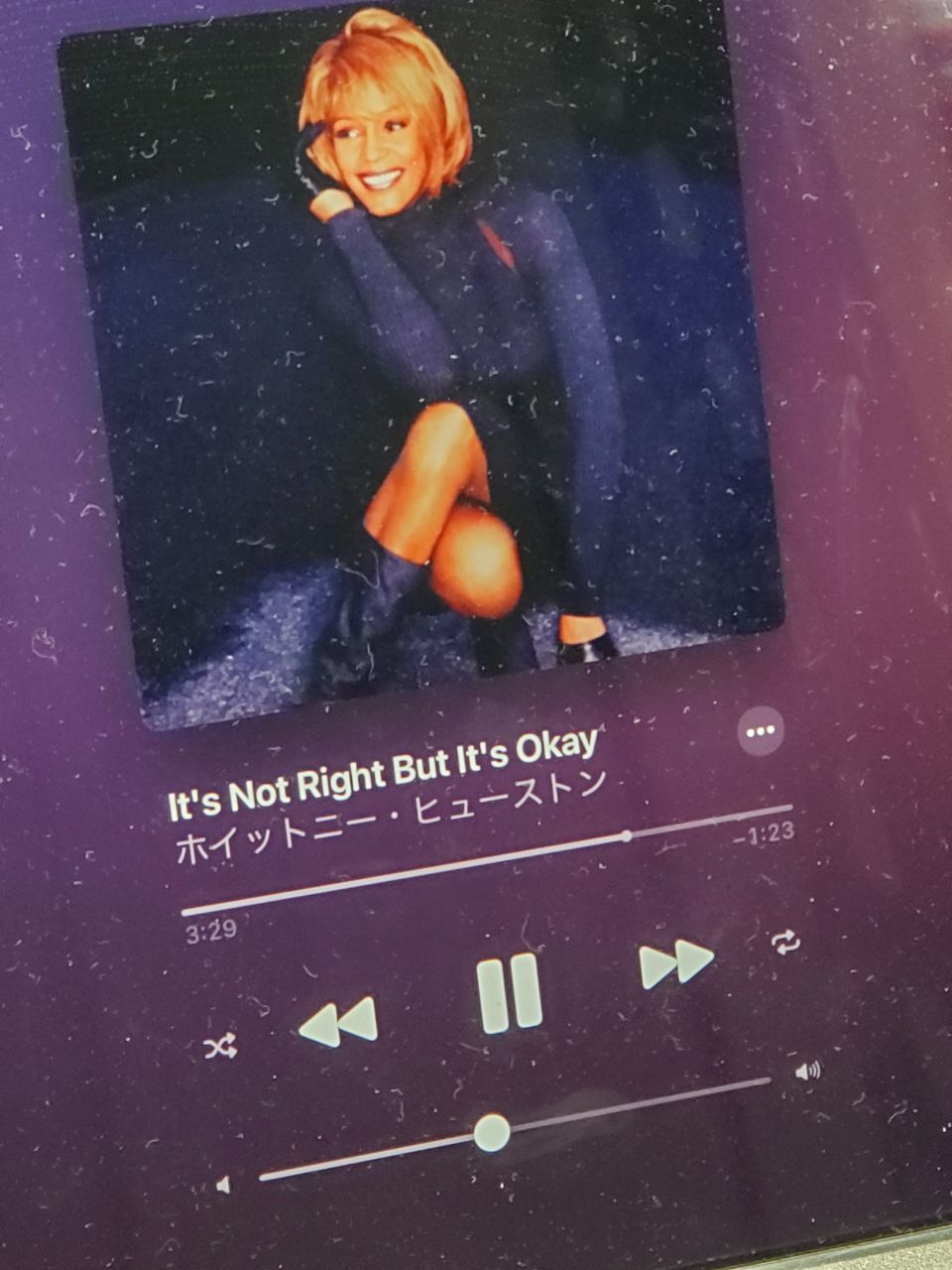Toggle repeat mode
This screenshot has width=952, height=1270.
coord(787,943)
